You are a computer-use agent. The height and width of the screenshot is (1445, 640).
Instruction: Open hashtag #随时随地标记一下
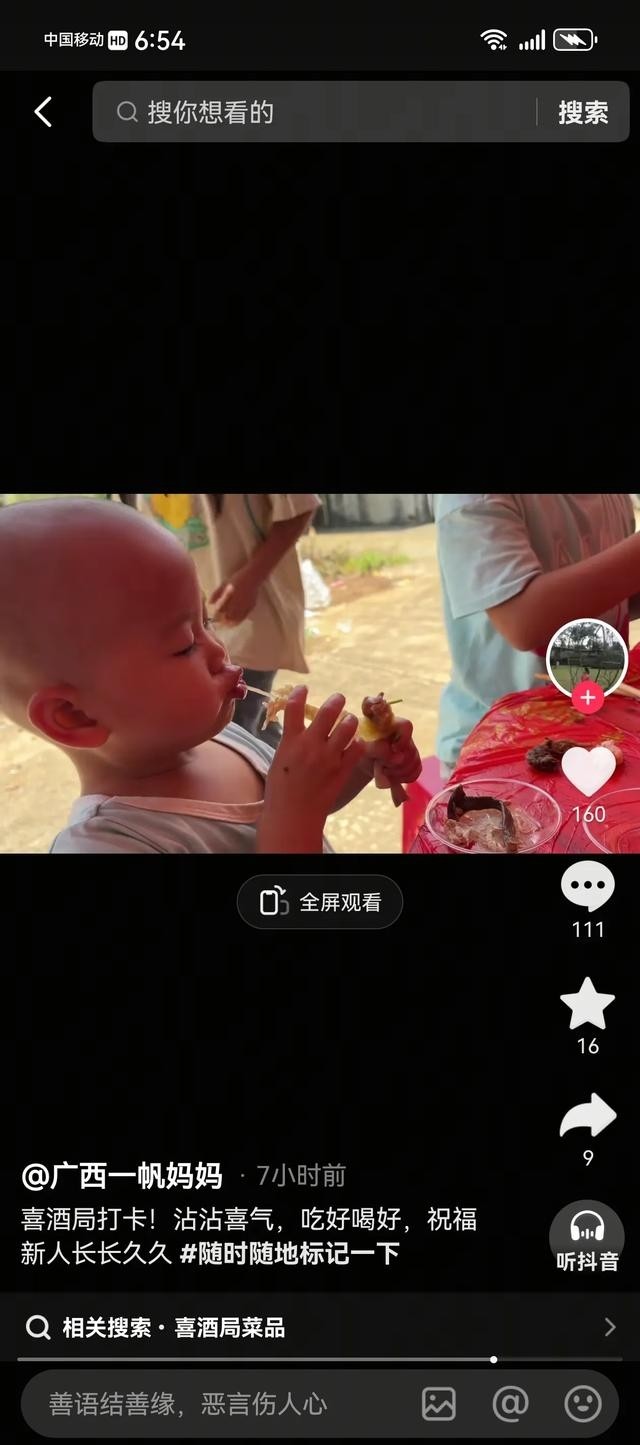(x=290, y=1253)
